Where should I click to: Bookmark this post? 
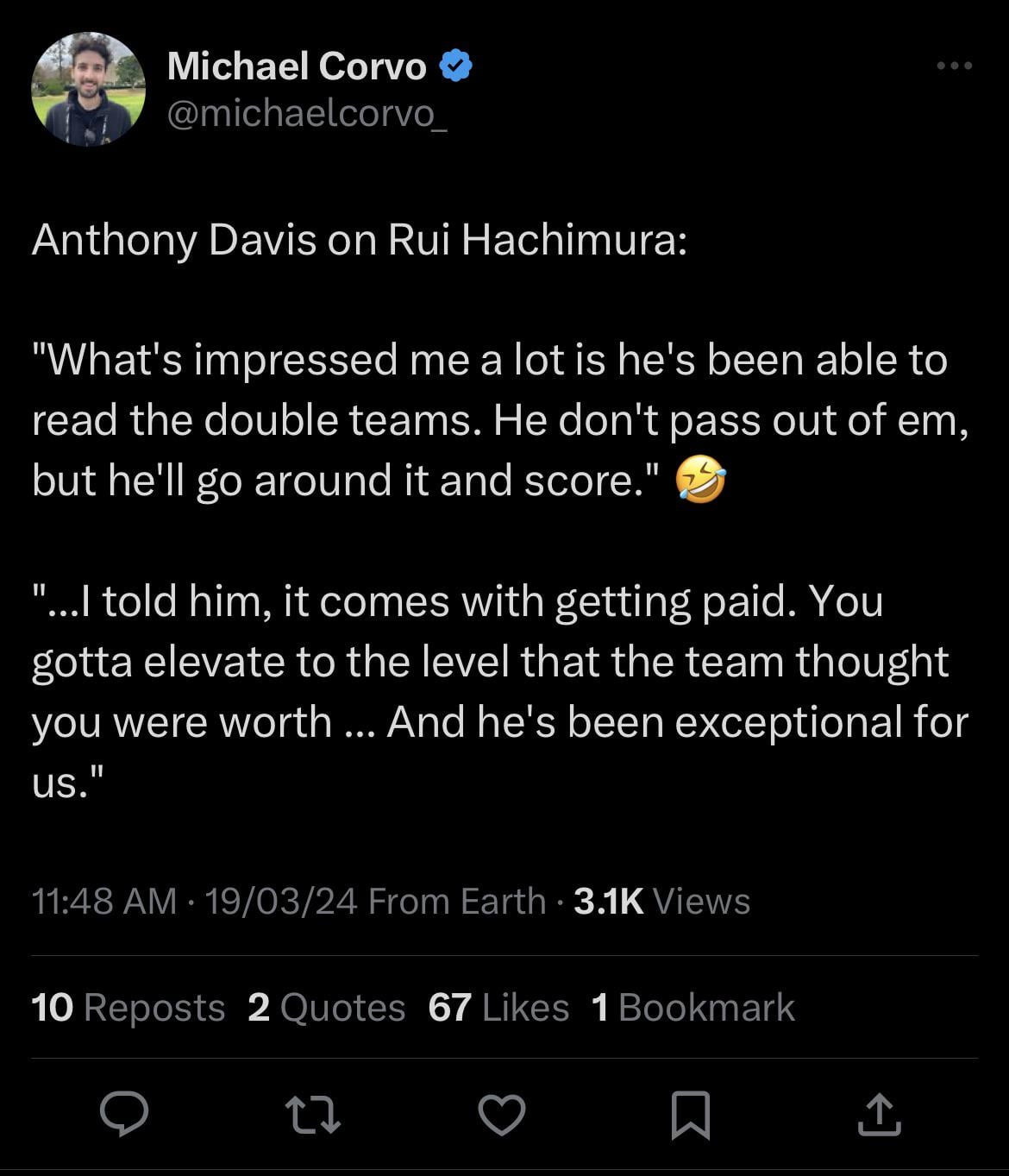point(691,1114)
